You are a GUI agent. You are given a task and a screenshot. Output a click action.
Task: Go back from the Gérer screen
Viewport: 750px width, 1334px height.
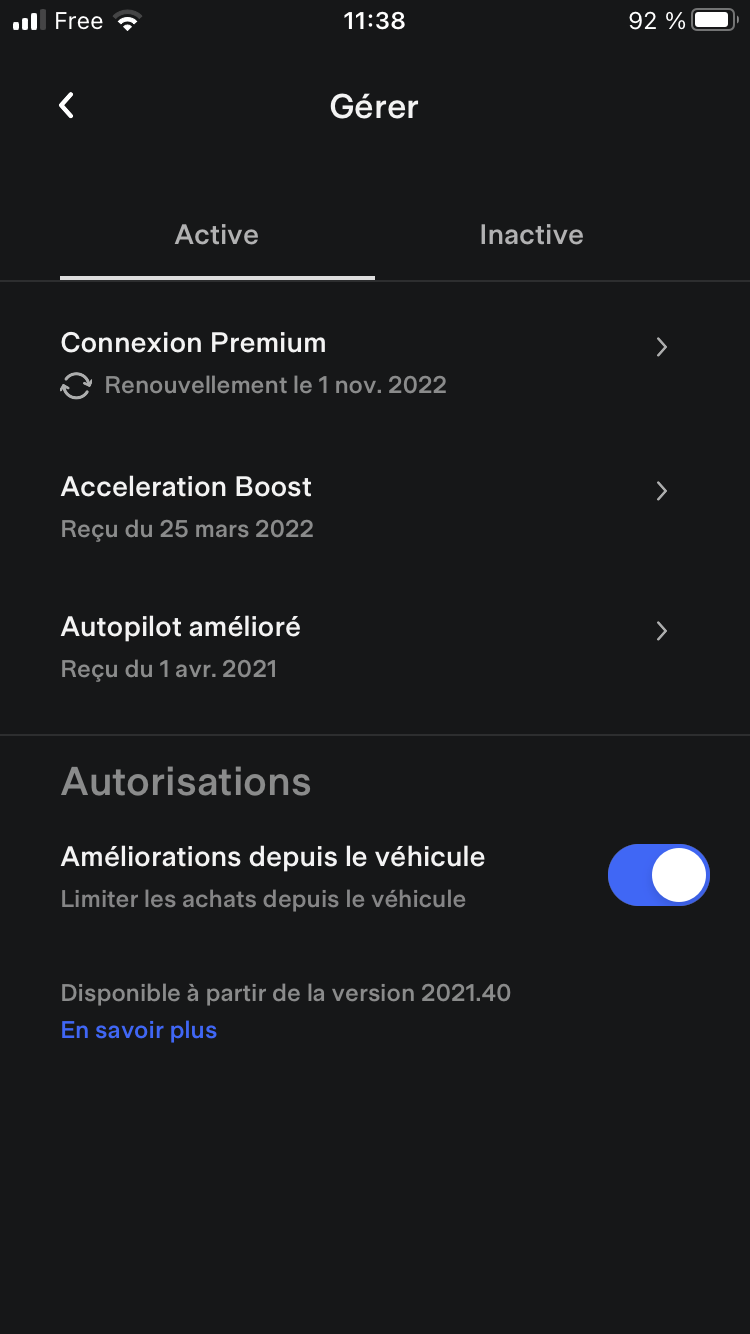coord(67,105)
